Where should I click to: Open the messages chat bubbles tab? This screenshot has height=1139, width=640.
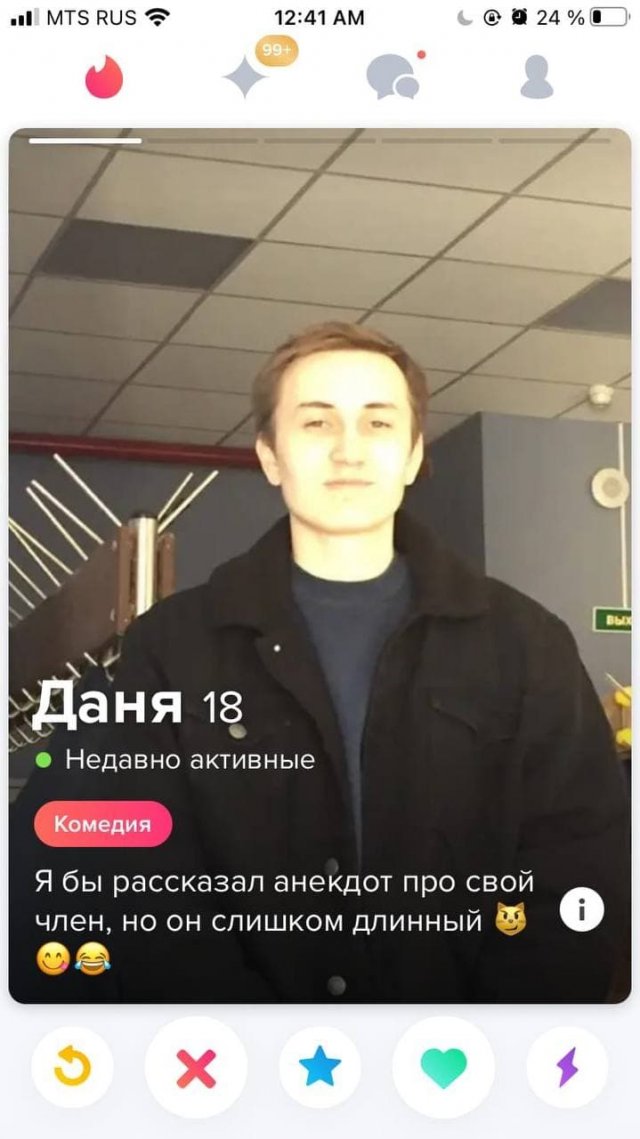pyautogui.click(x=392, y=77)
